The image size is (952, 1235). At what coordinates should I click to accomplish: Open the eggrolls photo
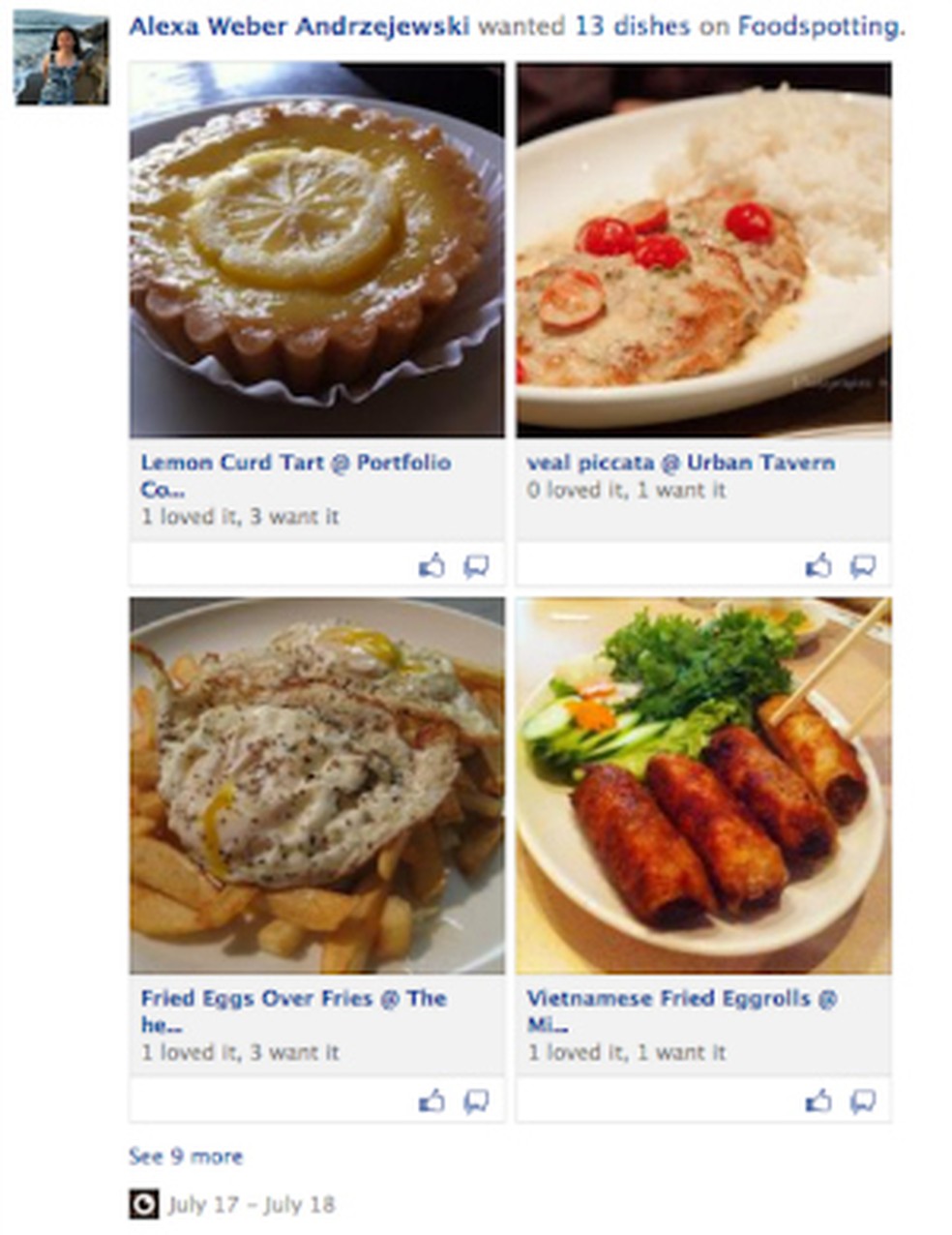click(x=705, y=784)
